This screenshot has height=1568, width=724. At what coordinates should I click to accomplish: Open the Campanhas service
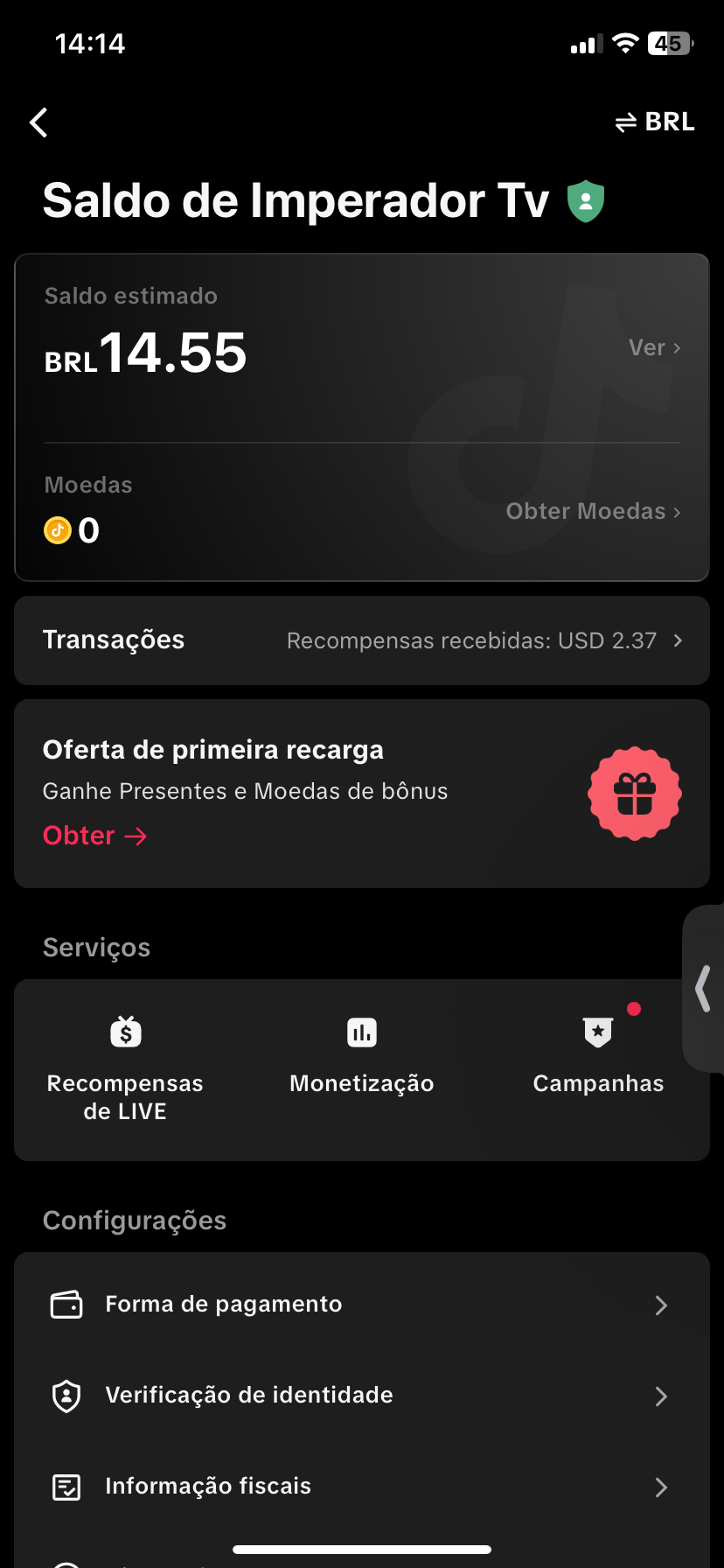coord(598,1057)
